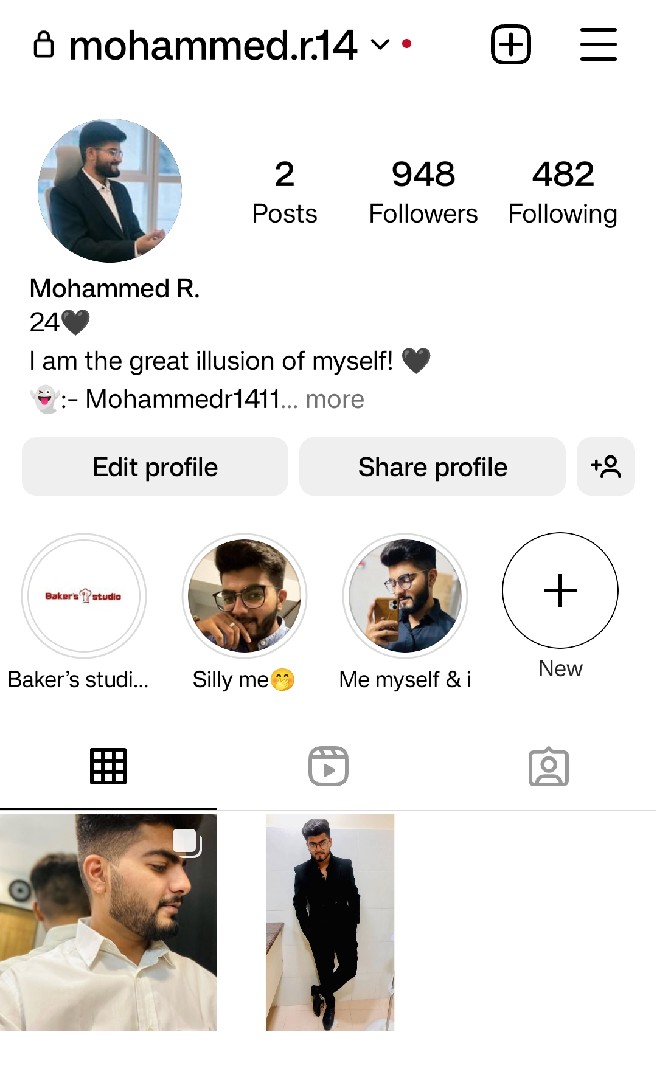The width and height of the screenshot is (656, 1080).
Task: View the Silly me highlight
Action: [244, 596]
